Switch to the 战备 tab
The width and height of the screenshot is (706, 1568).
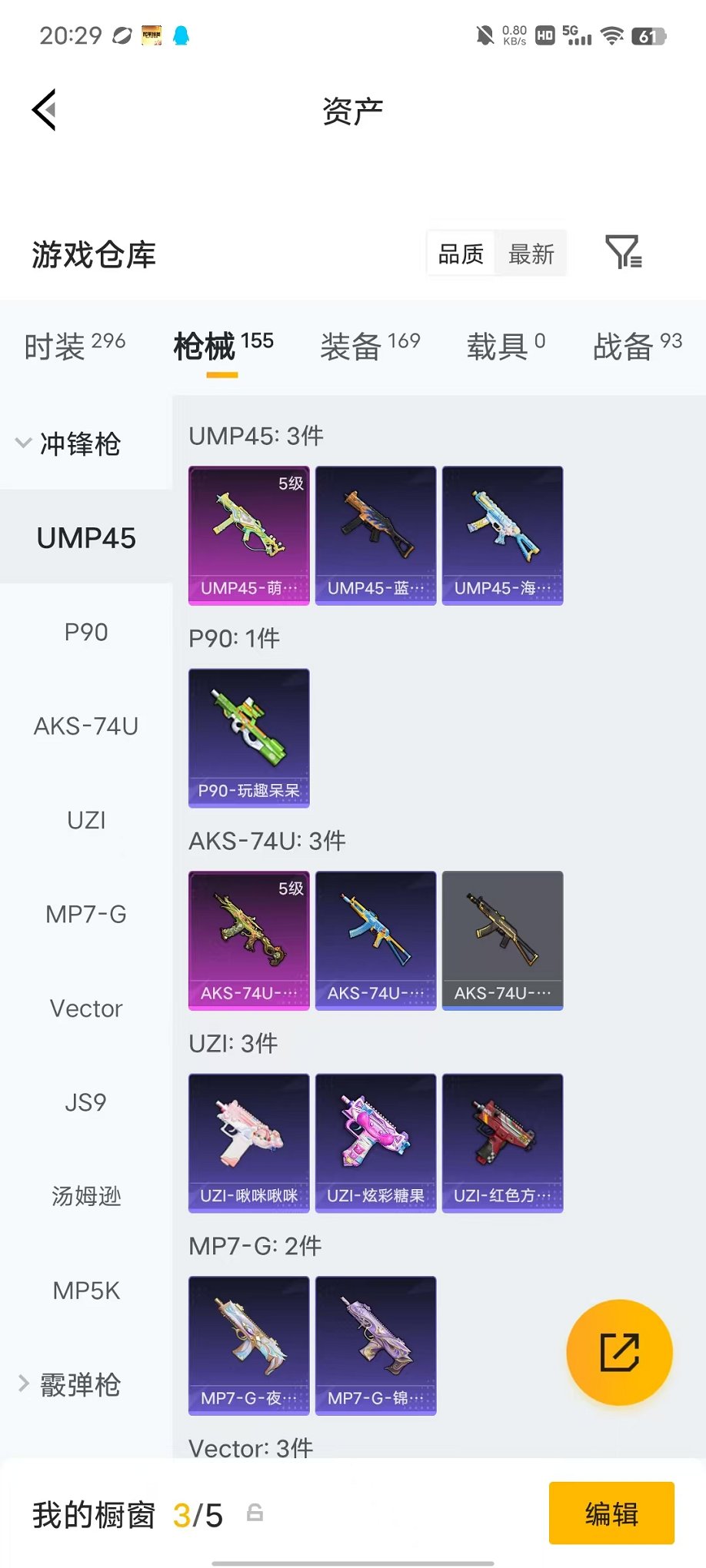[638, 346]
